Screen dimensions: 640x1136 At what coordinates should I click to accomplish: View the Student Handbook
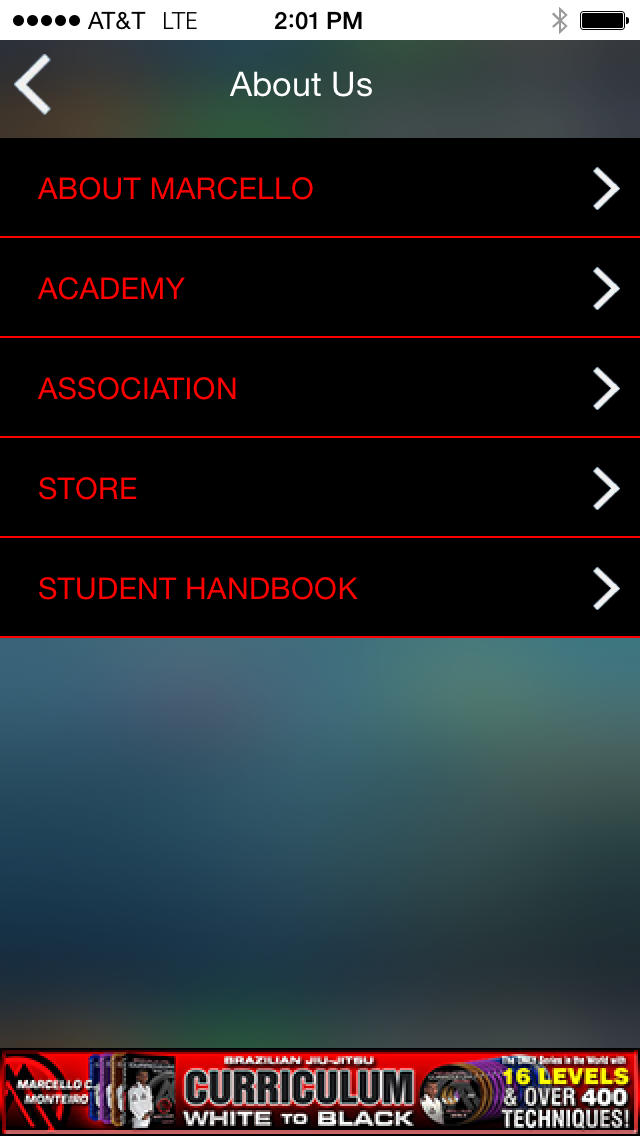[320, 588]
